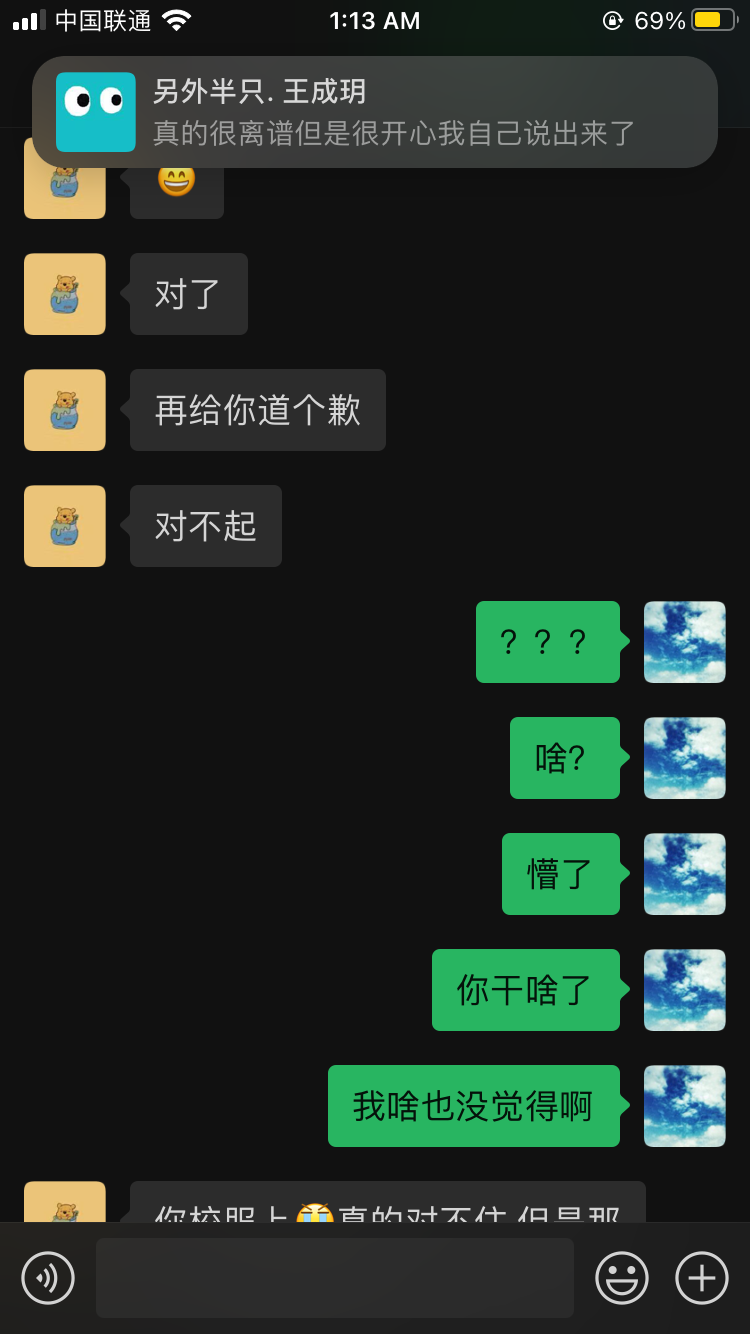The height and width of the screenshot is (1334, 750).
Task: Tap my sky avatar beside 你干啥了
Action: (x=684, y=990)
